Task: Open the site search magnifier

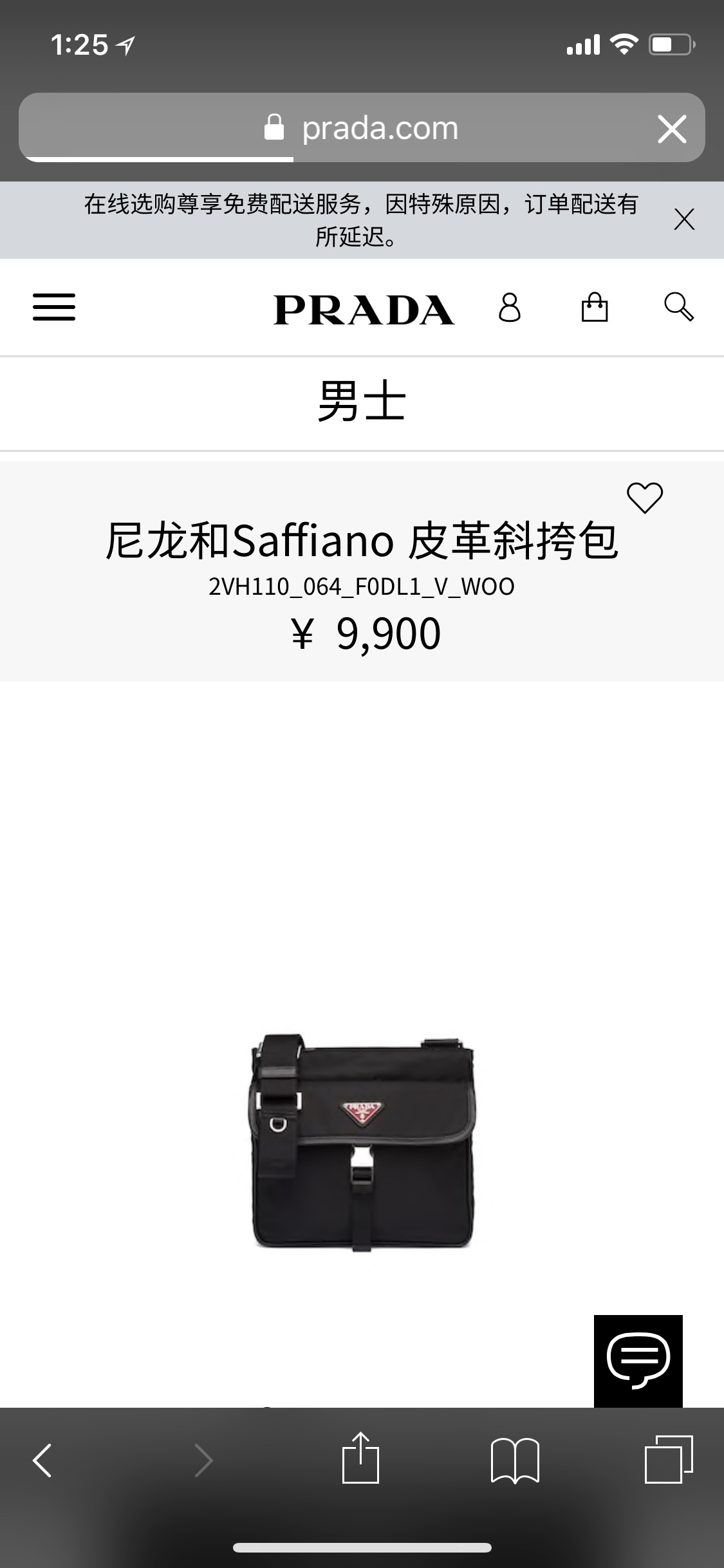Action: click(x=678, y=307)
